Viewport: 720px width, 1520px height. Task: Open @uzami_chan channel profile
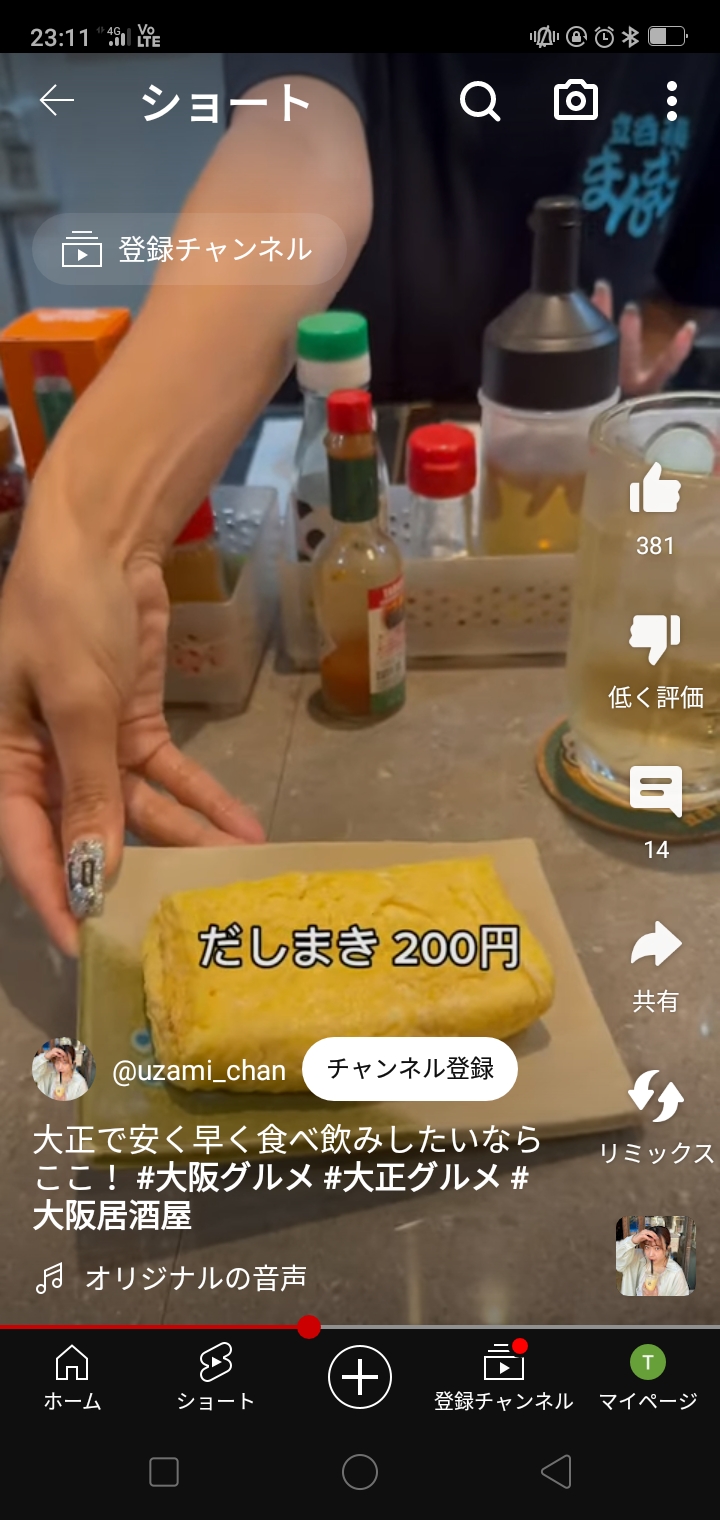click(x=198, y=1071)
